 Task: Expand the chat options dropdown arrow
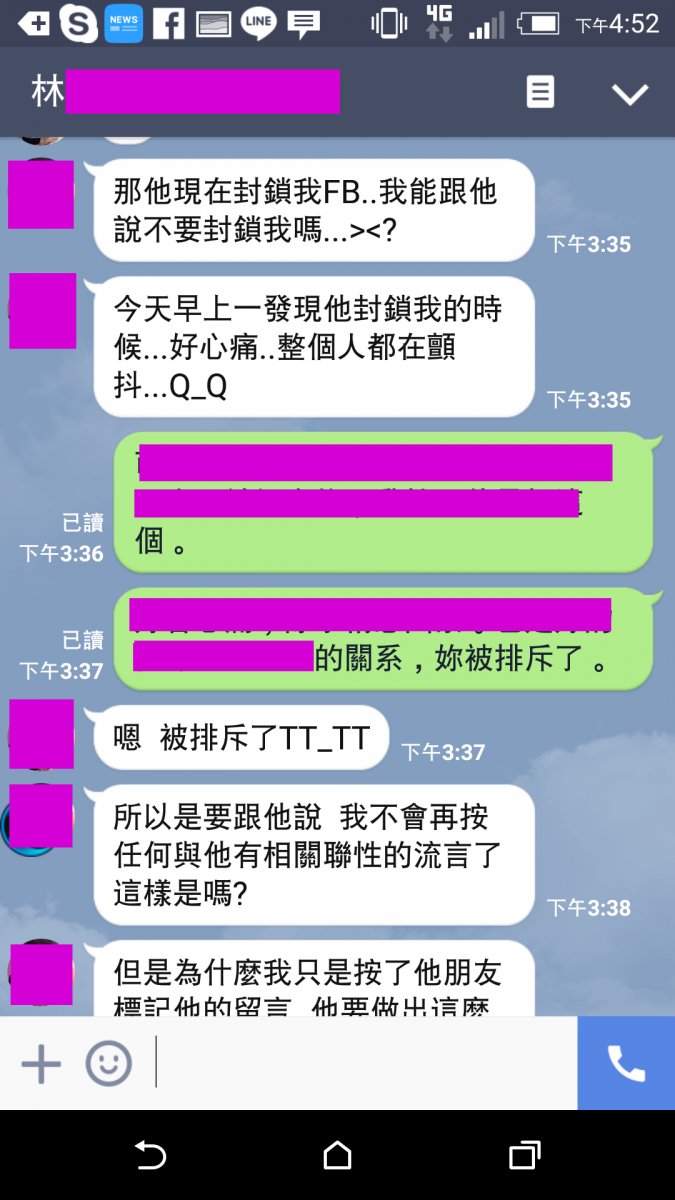pos(630,94)
